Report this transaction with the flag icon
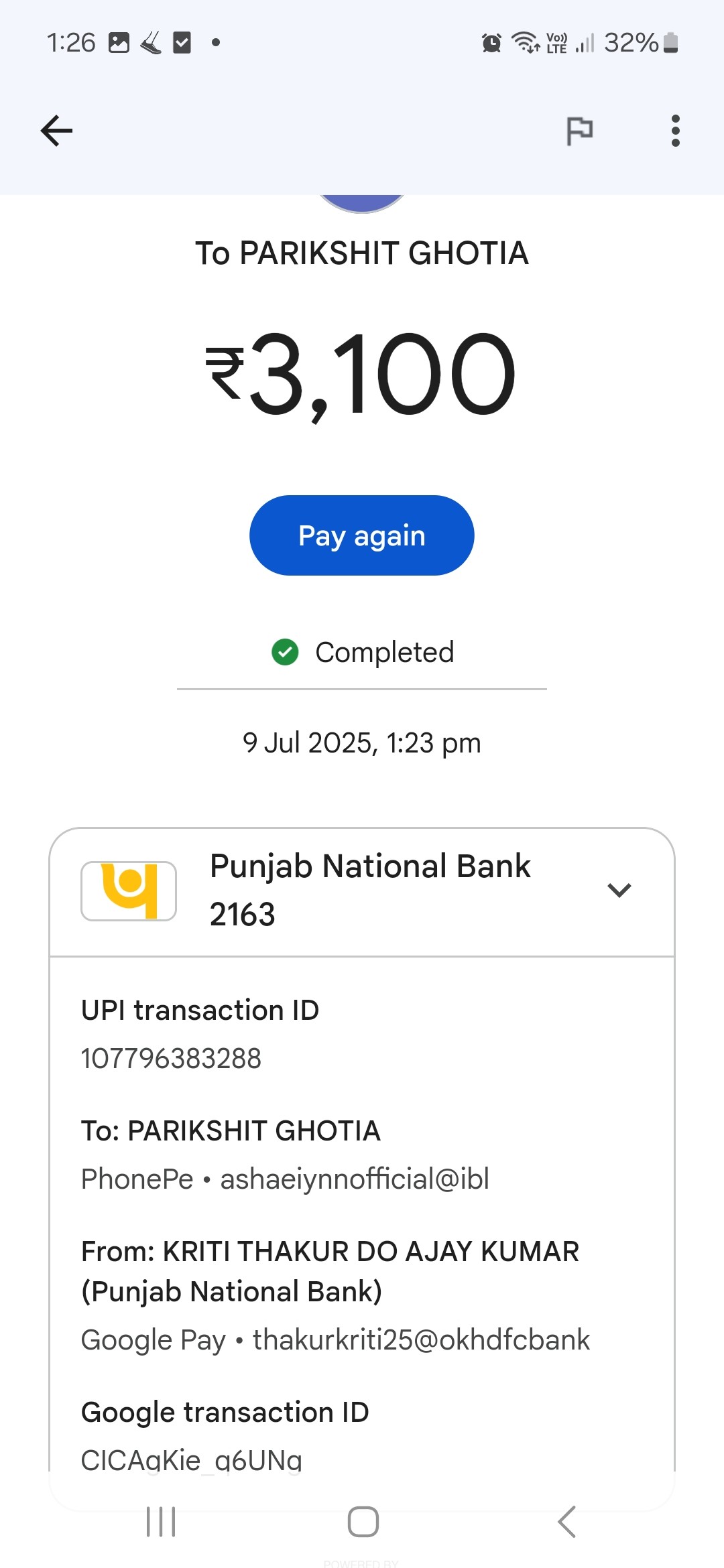 point(580,131)
